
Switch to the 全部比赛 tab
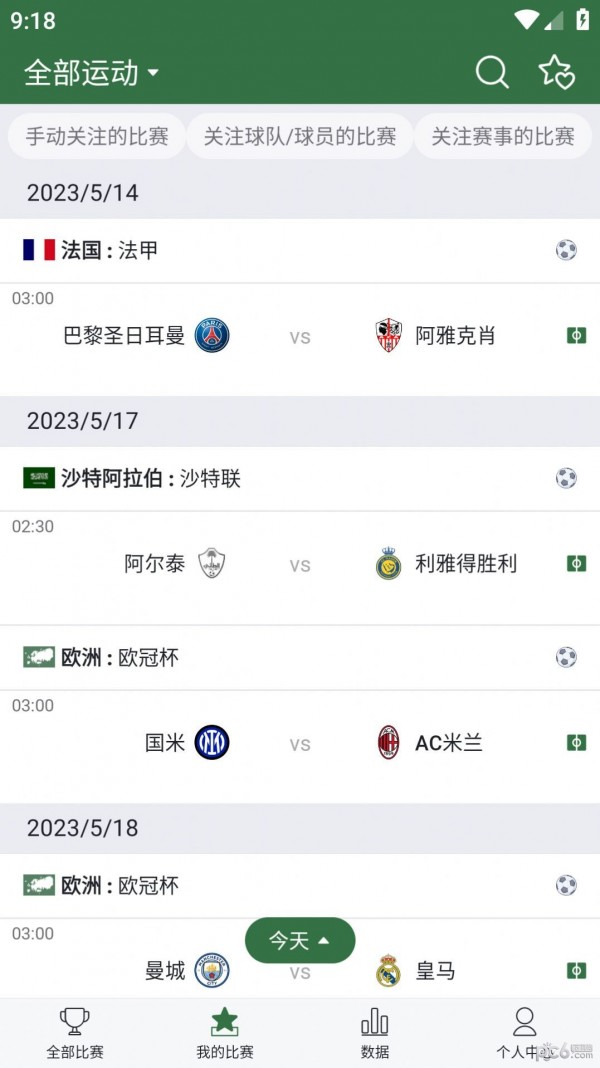pos(75,1033)
